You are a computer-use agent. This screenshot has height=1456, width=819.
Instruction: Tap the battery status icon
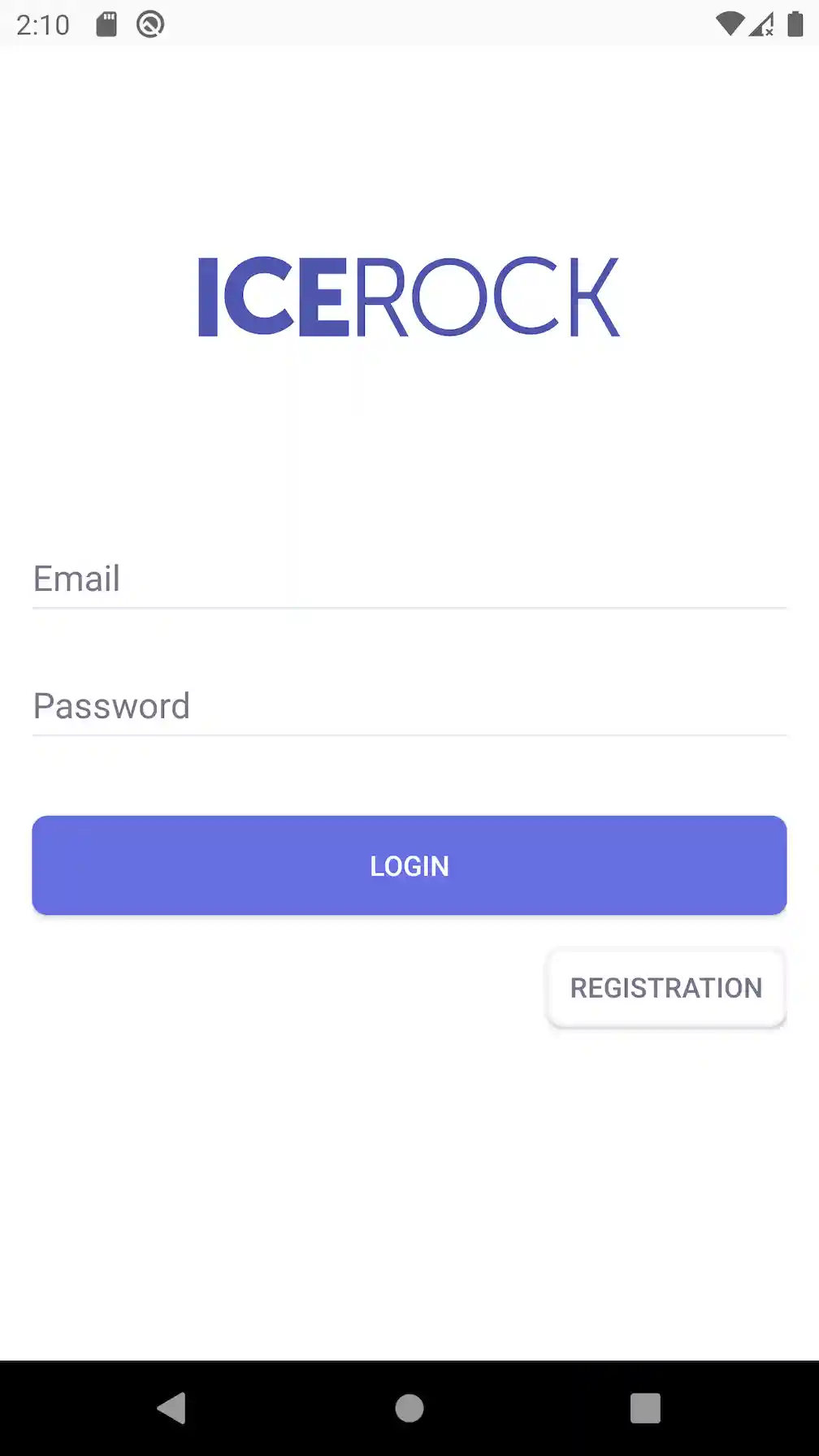[x=794, y=24]
